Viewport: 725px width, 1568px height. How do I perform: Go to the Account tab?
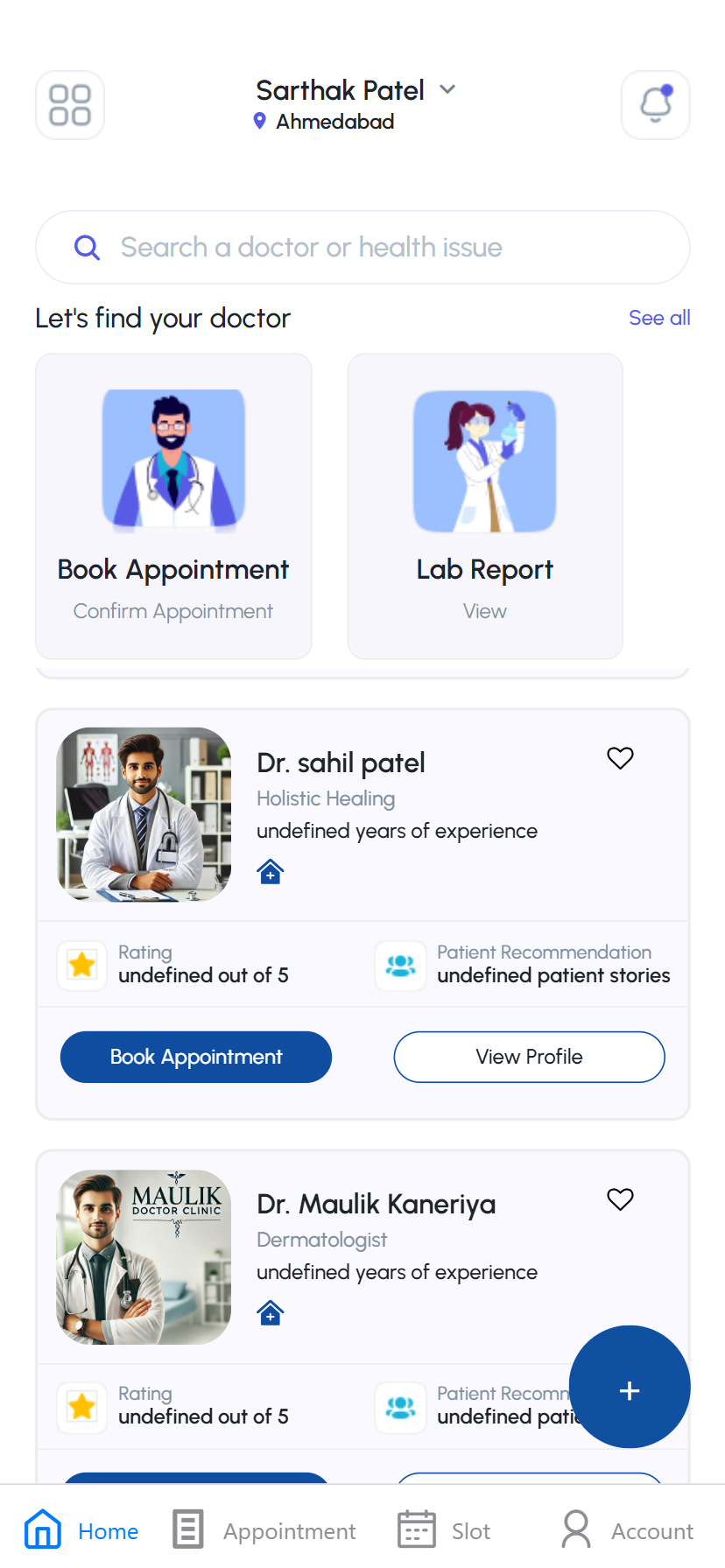pos(627,1527)
